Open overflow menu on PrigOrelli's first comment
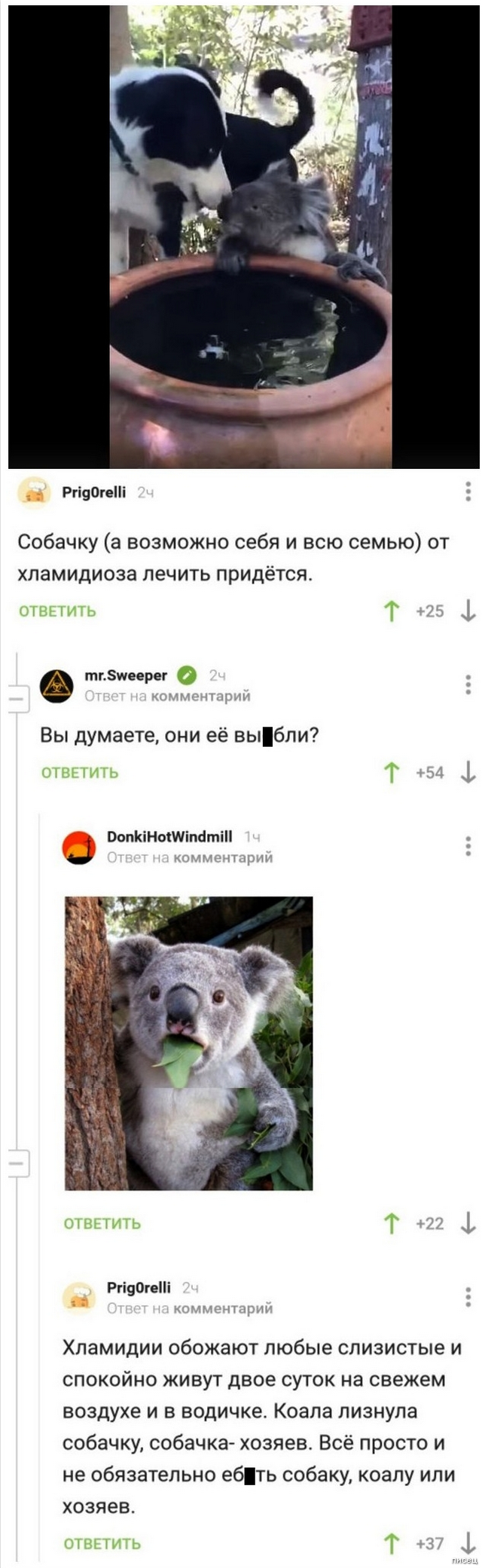Screen dimensions: 482x1568 click(x=468, y=492)
